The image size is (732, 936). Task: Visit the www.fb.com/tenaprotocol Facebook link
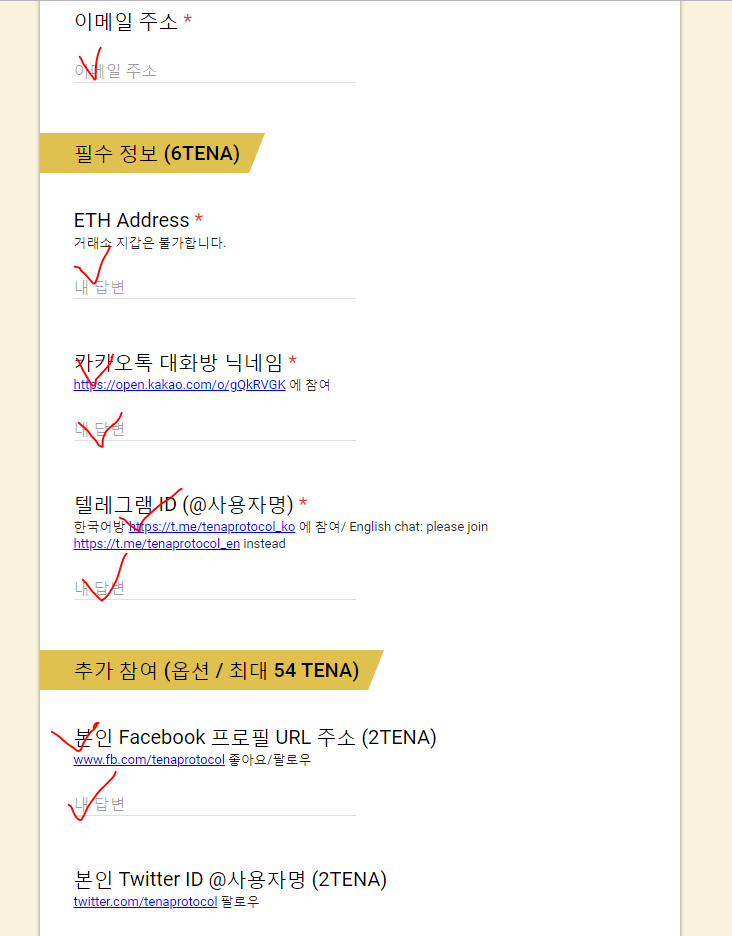point(149,760)
